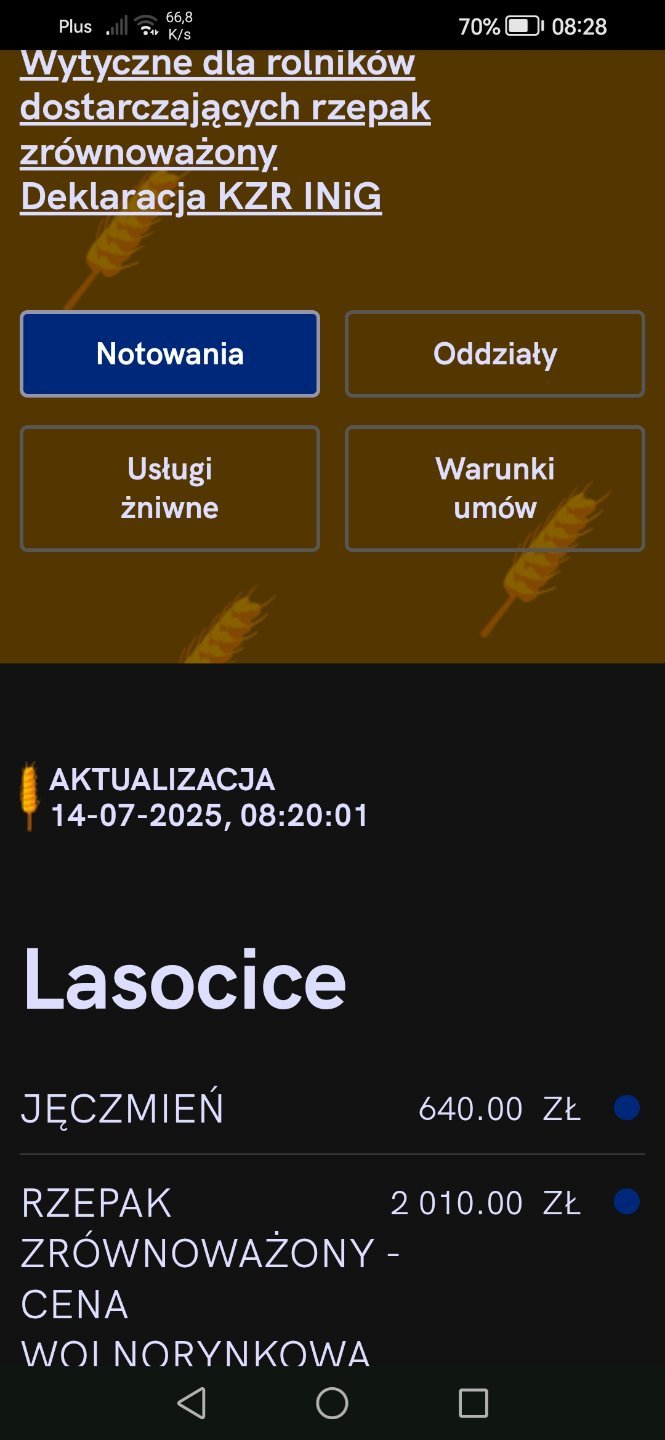
Task: Show the Oddziały section
Action: click(495, 354)
